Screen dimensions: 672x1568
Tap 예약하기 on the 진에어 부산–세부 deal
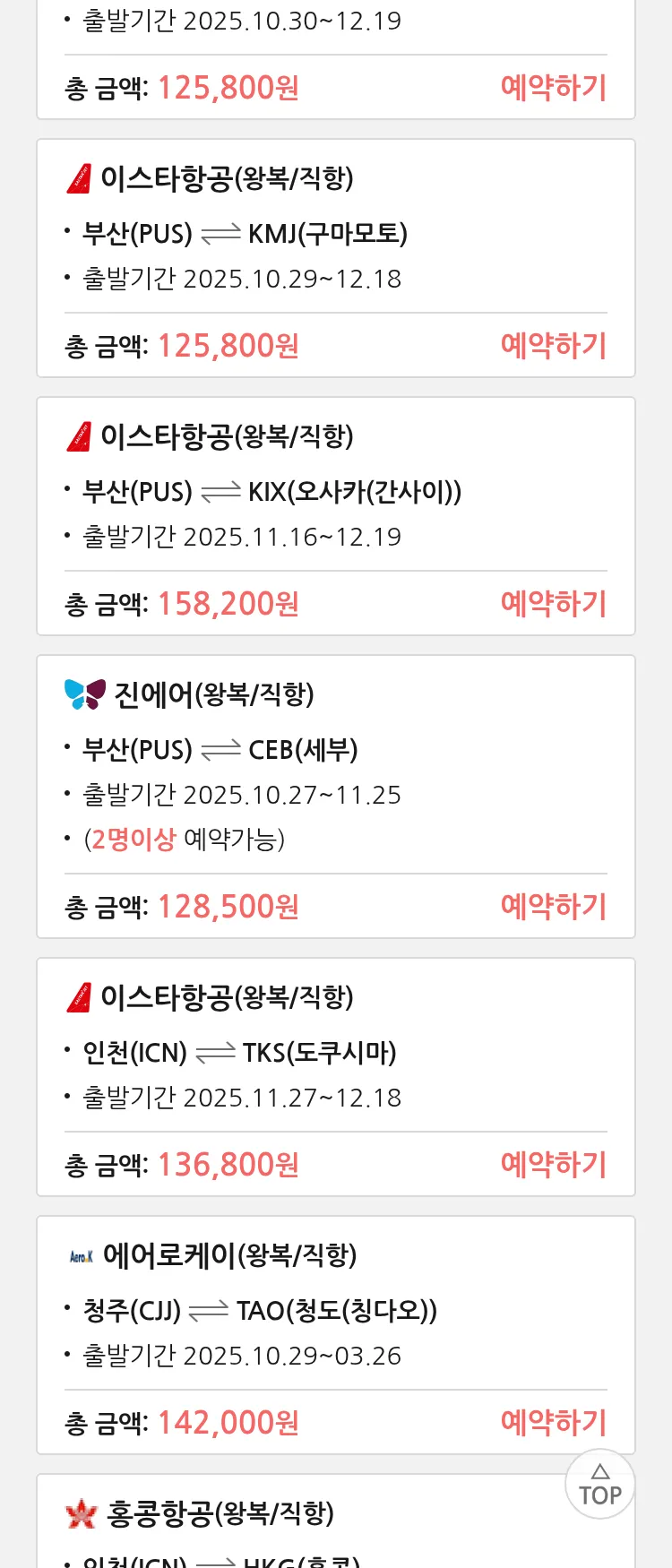[553, 907]
